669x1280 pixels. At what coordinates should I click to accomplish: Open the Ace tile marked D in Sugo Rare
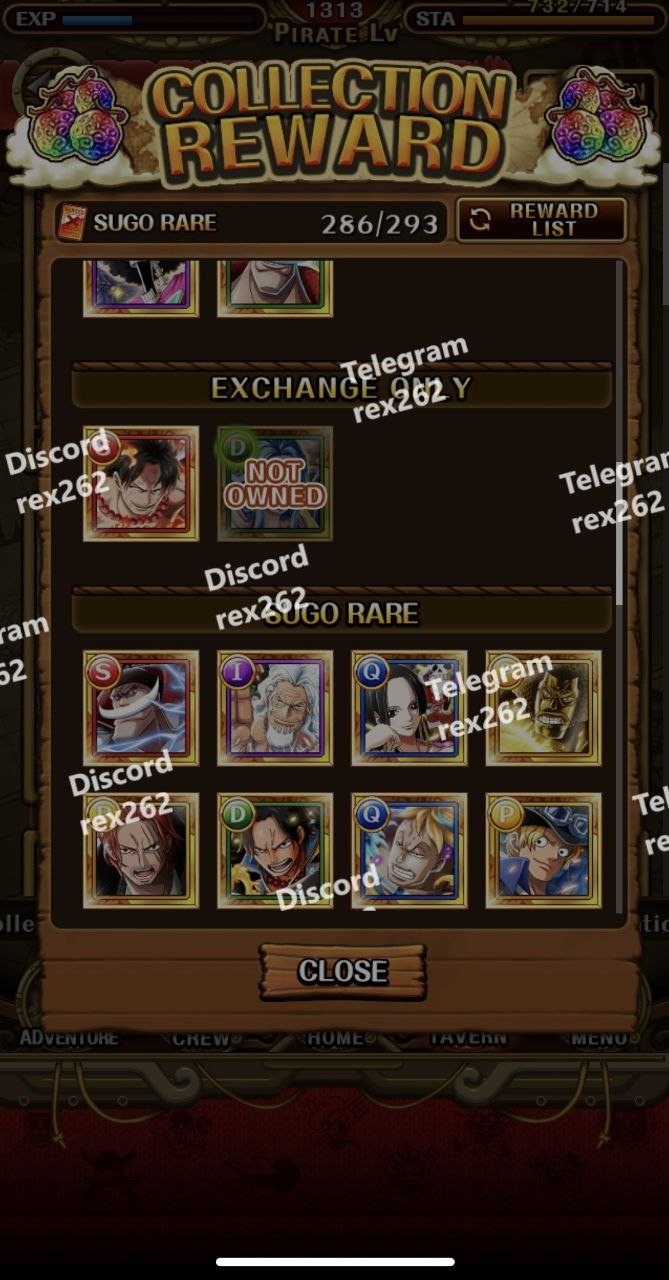tap(275, 850)
